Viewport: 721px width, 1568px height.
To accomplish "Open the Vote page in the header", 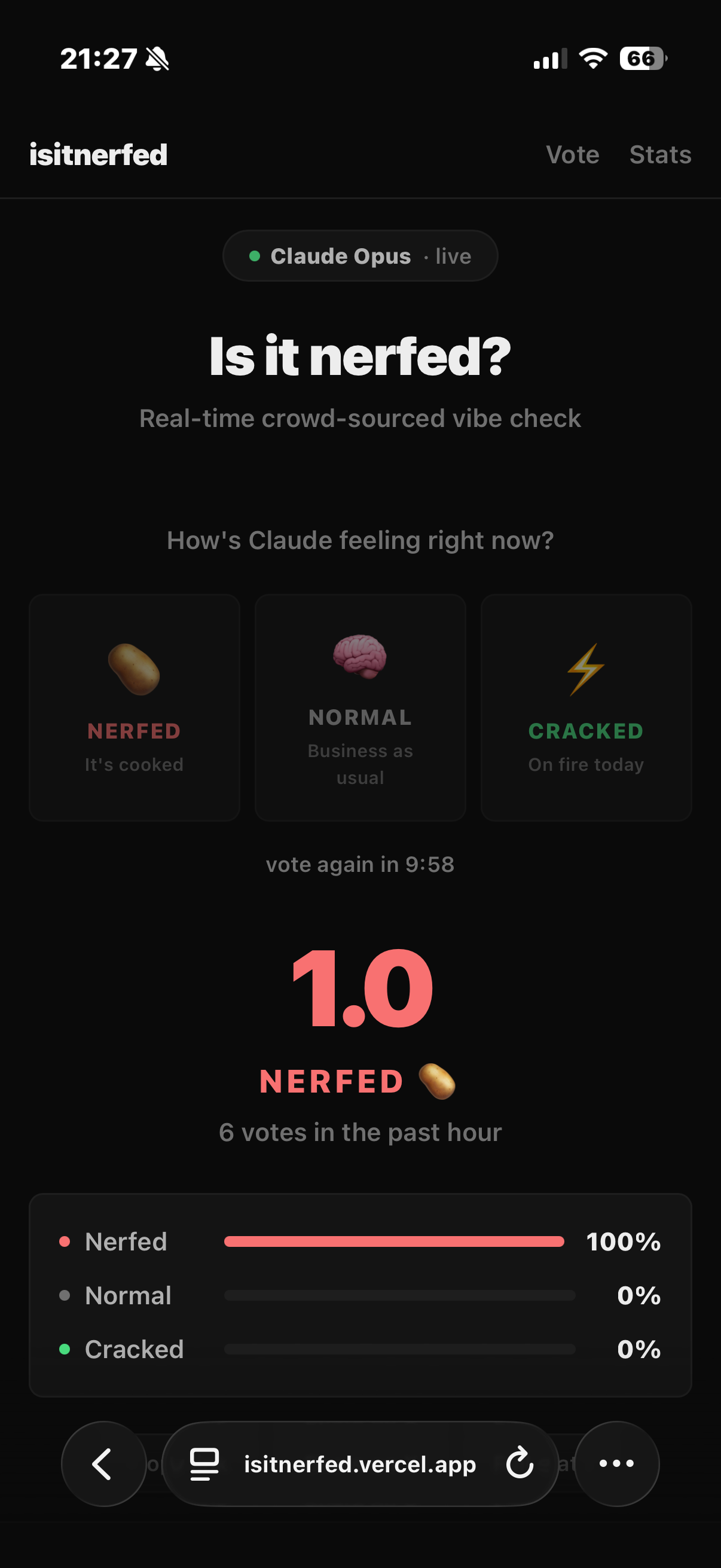I will click(572, 155).
